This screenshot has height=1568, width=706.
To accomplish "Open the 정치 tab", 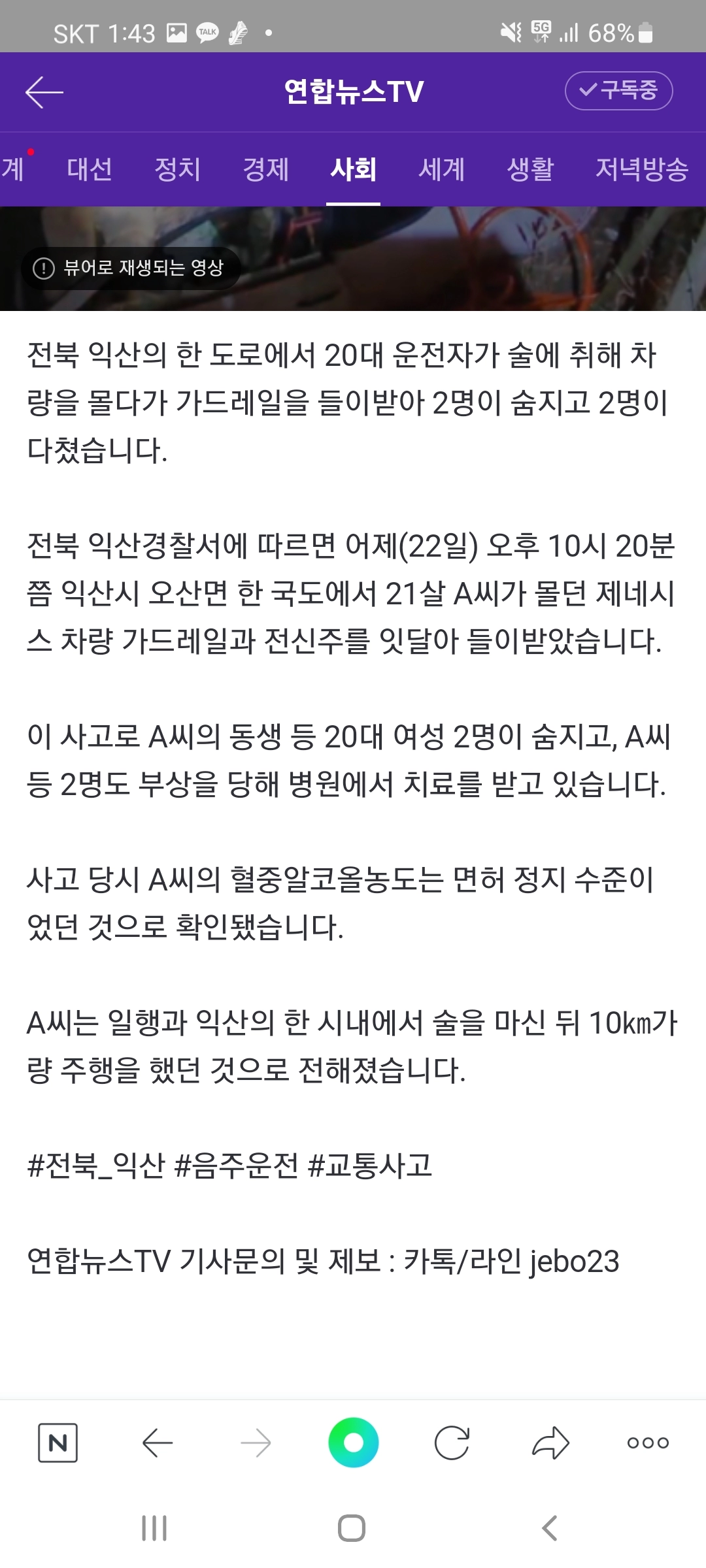I will coord(177,169).
